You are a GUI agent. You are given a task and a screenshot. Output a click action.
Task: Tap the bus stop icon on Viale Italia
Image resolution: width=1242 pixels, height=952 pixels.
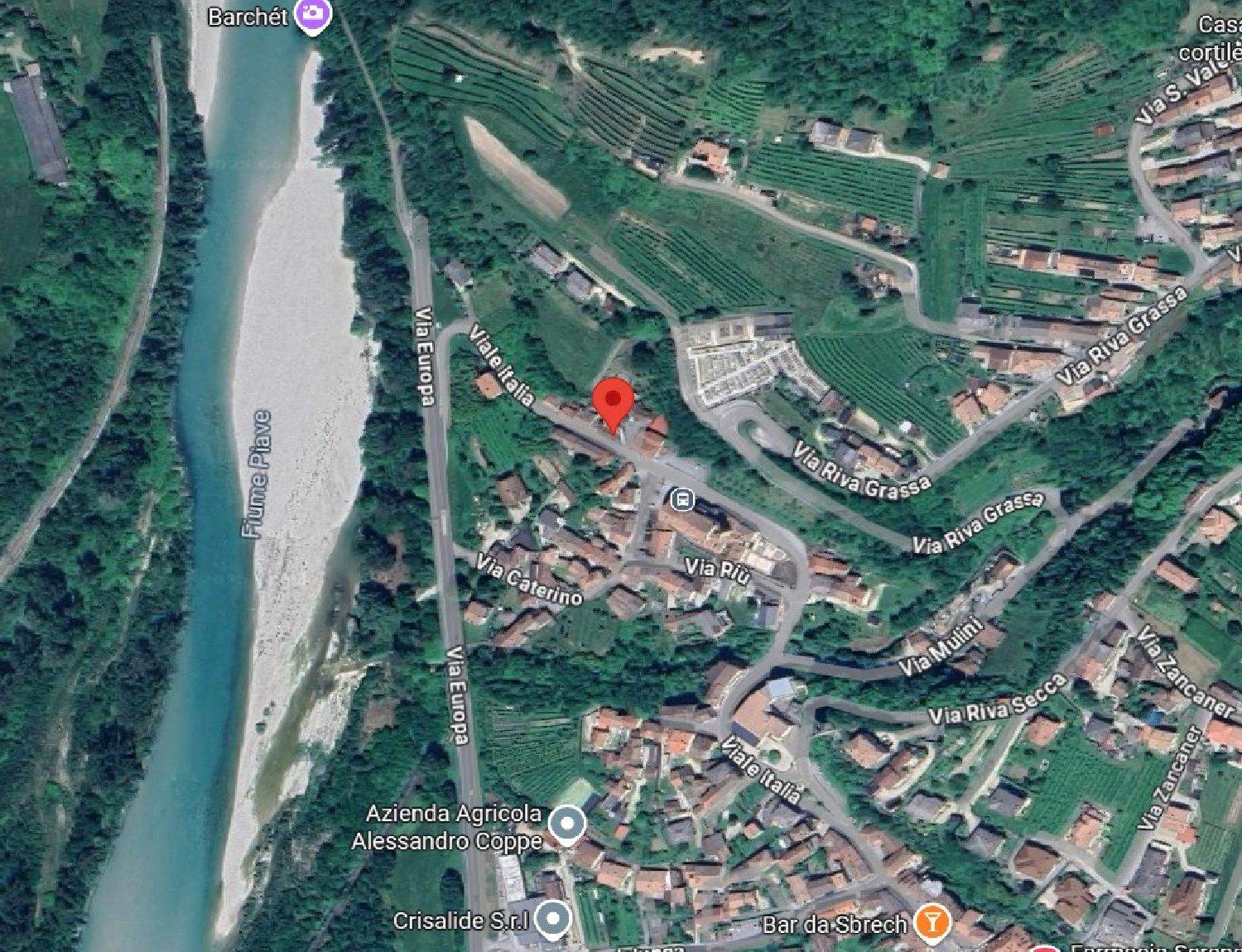[682, 499]
